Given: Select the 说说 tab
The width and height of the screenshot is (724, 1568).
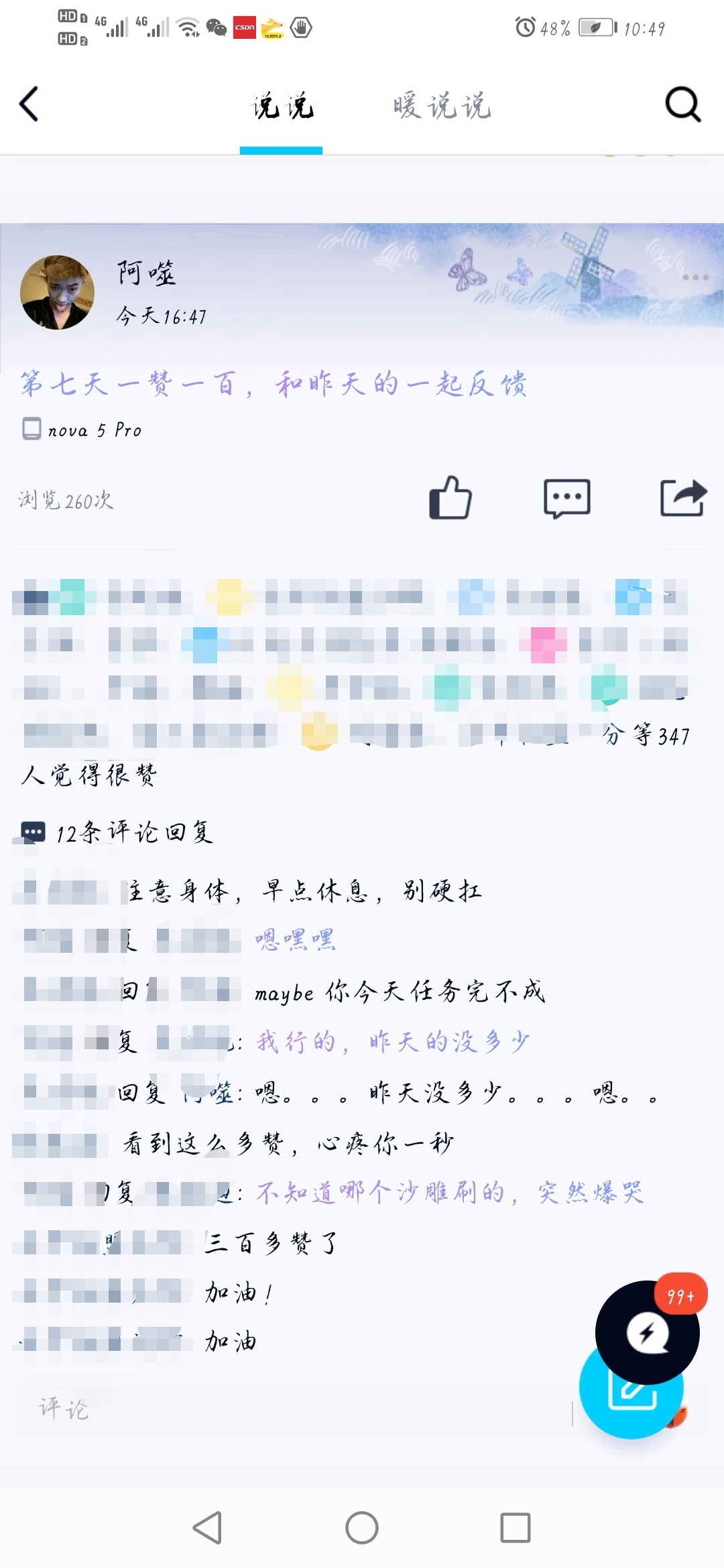Looking at the screenshot, I should click(x=282, y=106).
